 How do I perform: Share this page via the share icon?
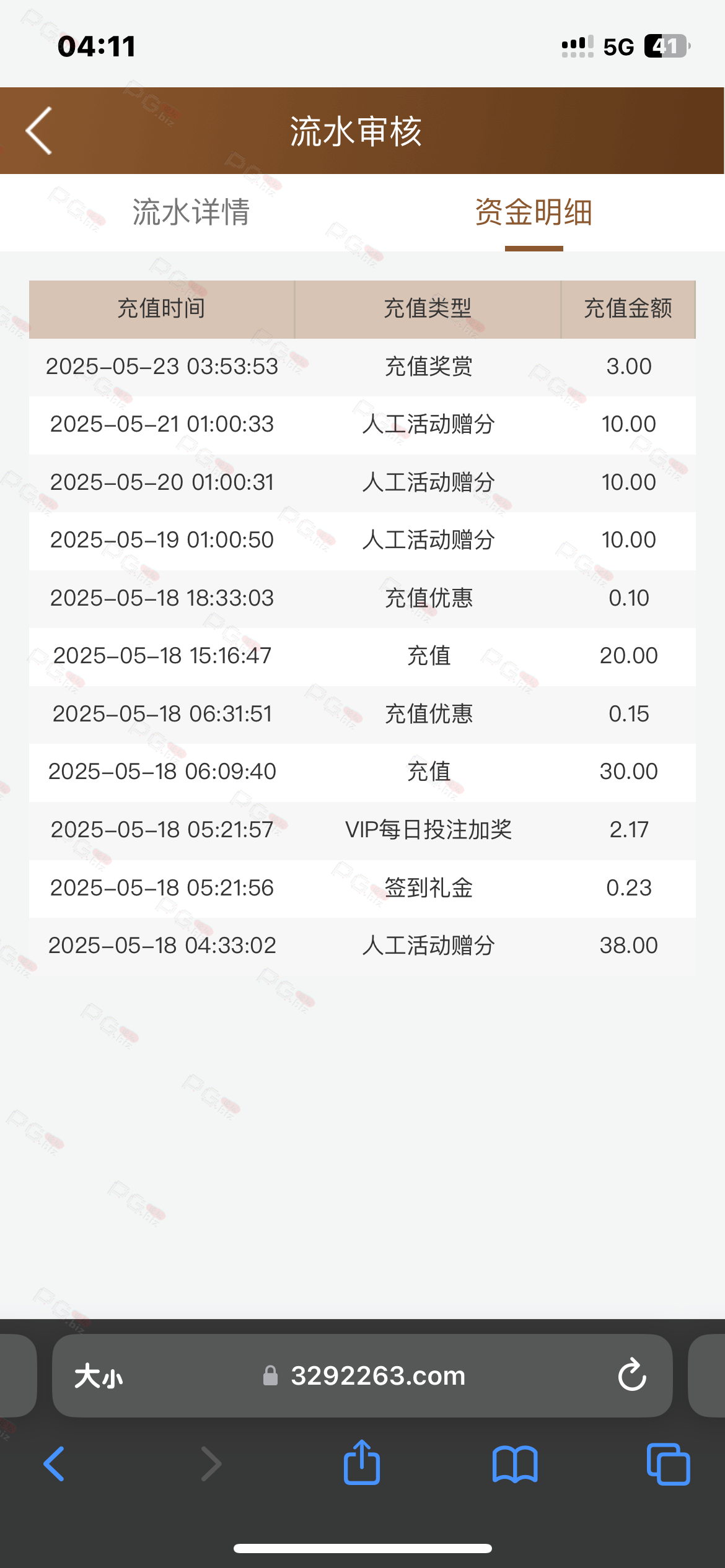(362, 1461)
